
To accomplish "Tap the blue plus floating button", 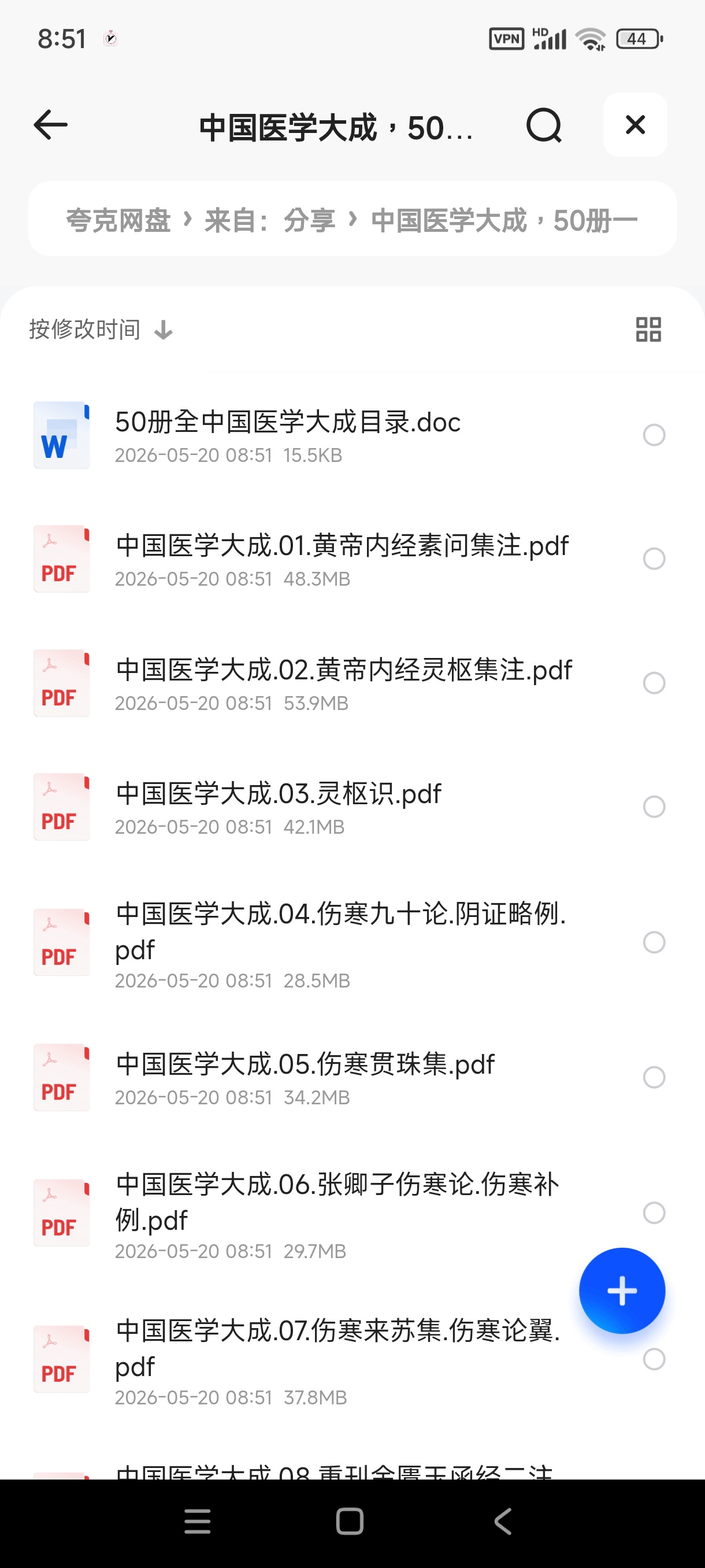I will [x=622, y=1290].
